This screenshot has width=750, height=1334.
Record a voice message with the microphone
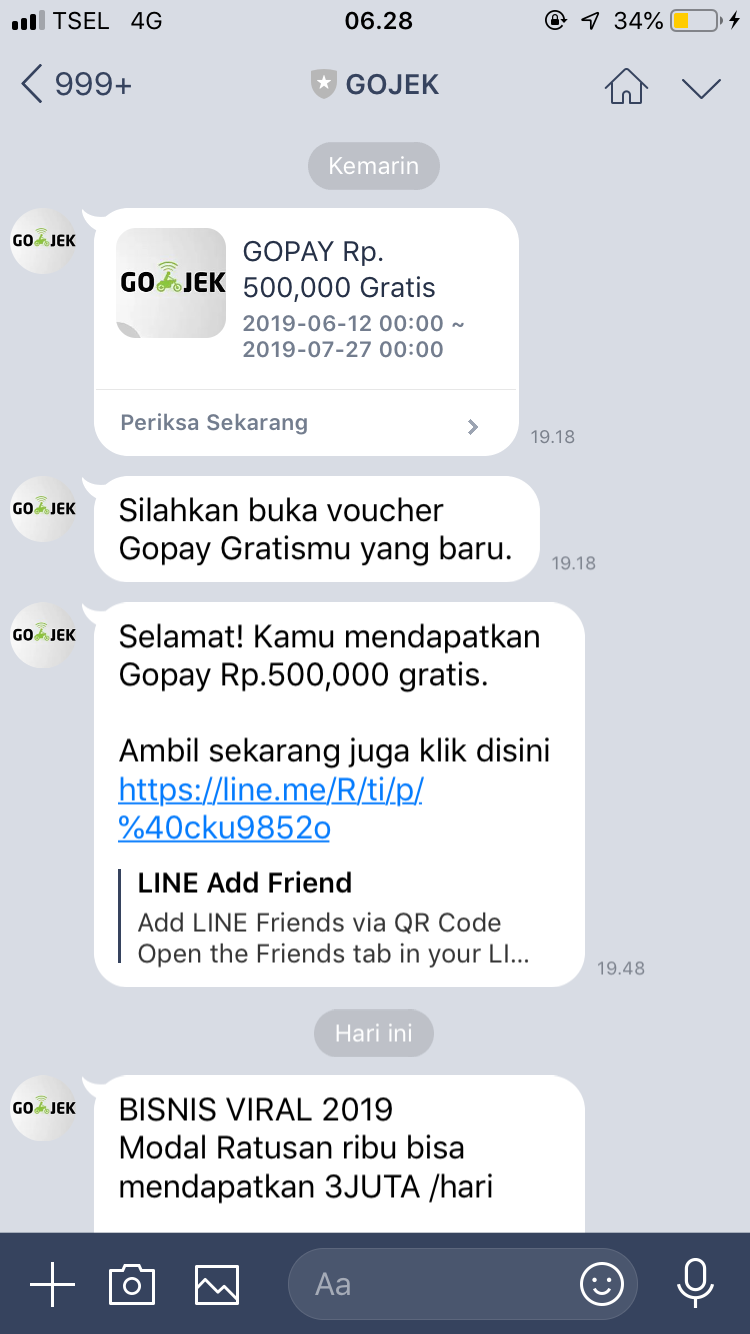click(x=695, y=1284)
